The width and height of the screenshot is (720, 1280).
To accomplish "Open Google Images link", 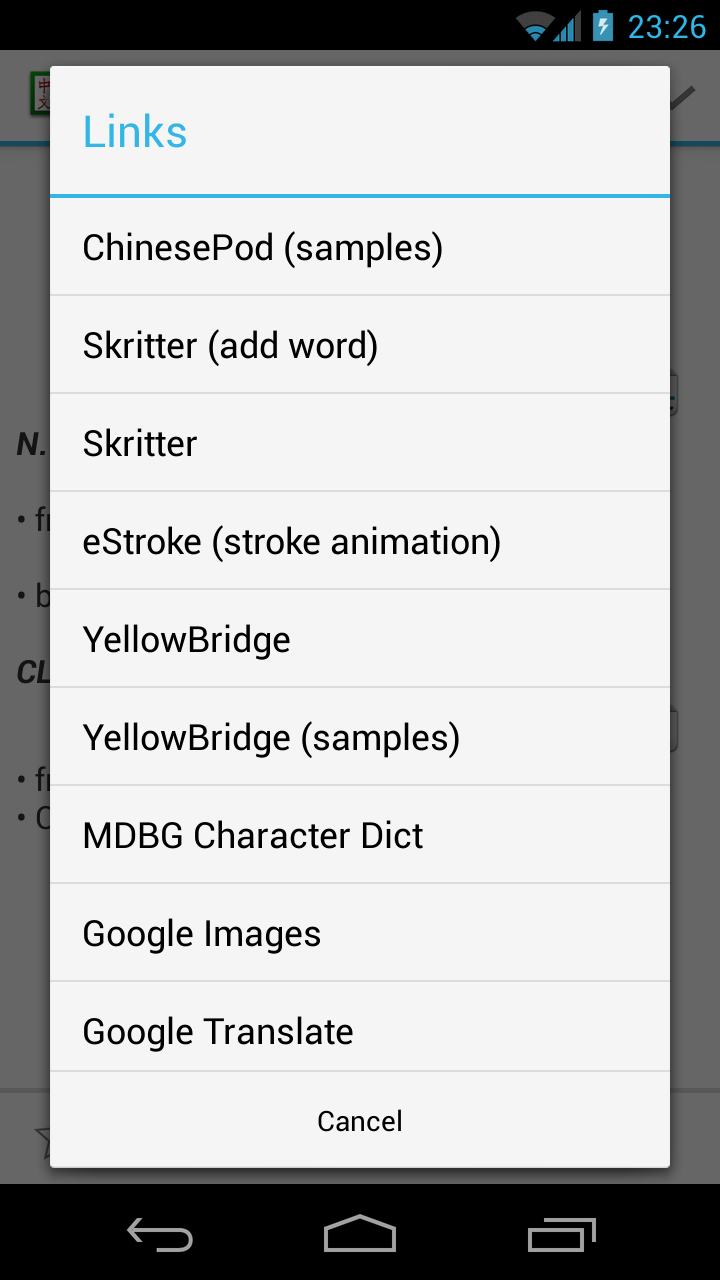I will [360, 934].
